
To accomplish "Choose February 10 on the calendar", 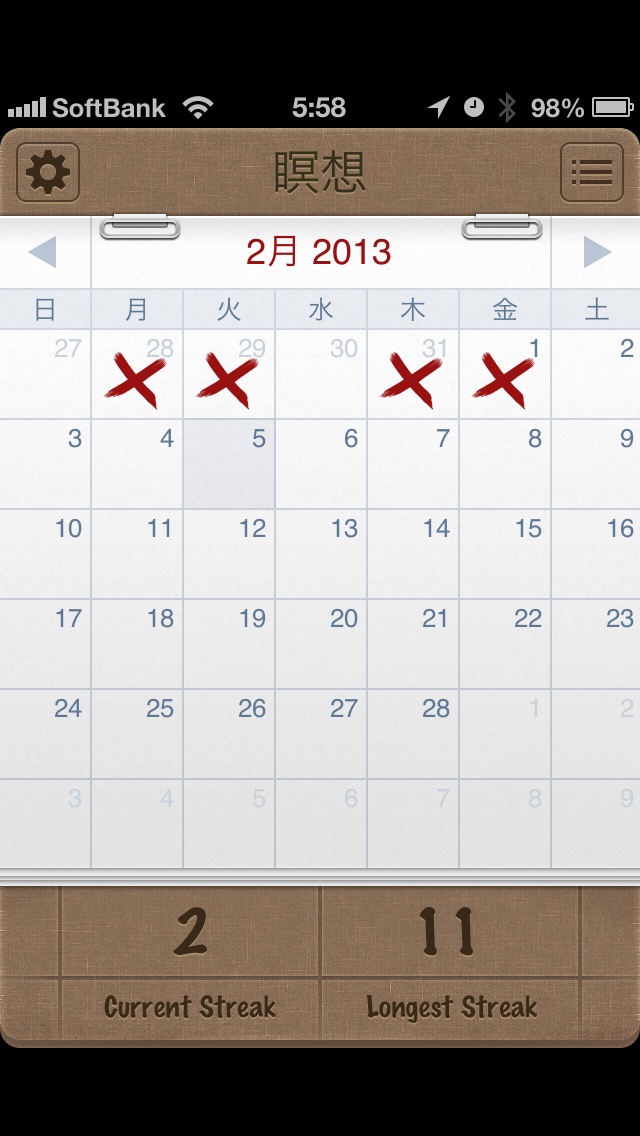I will pos(46,554).
